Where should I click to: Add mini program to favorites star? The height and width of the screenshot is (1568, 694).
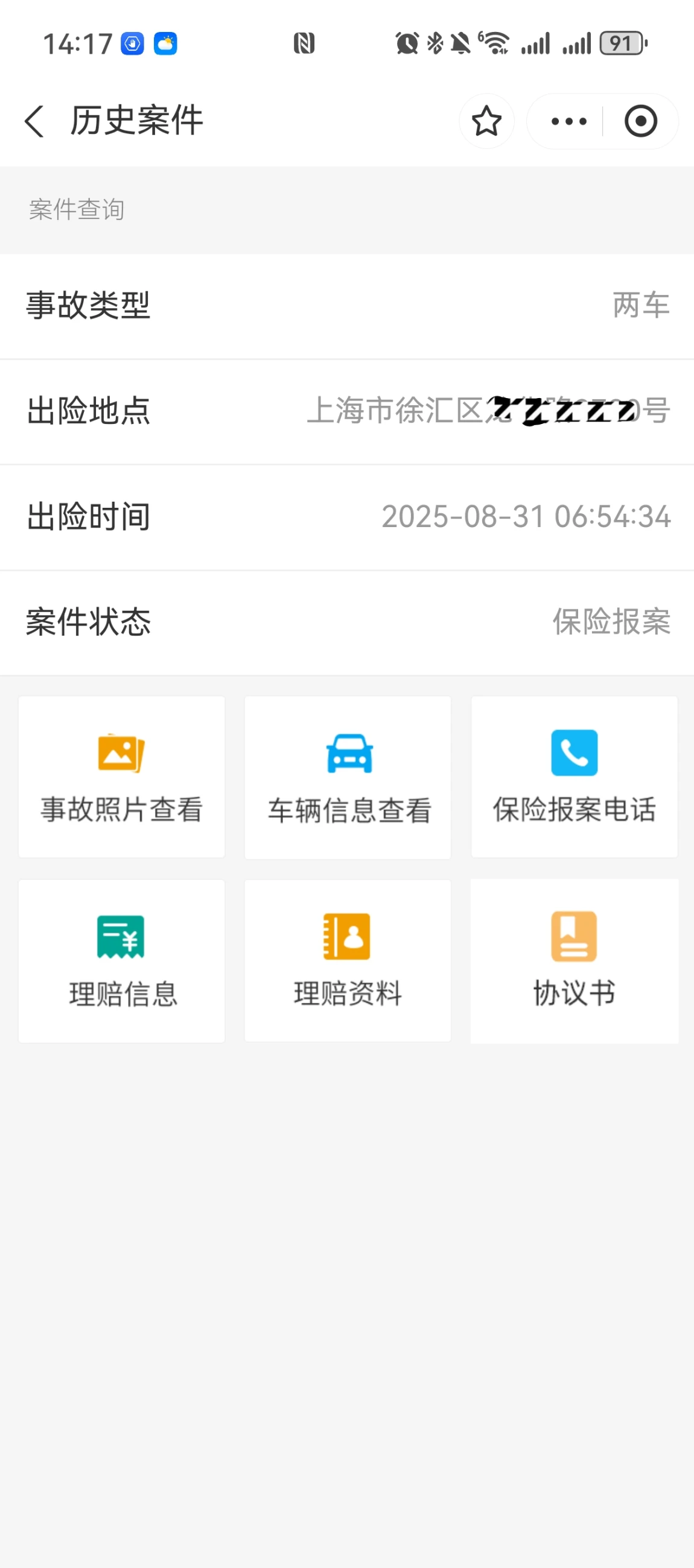tap(486, 121)
